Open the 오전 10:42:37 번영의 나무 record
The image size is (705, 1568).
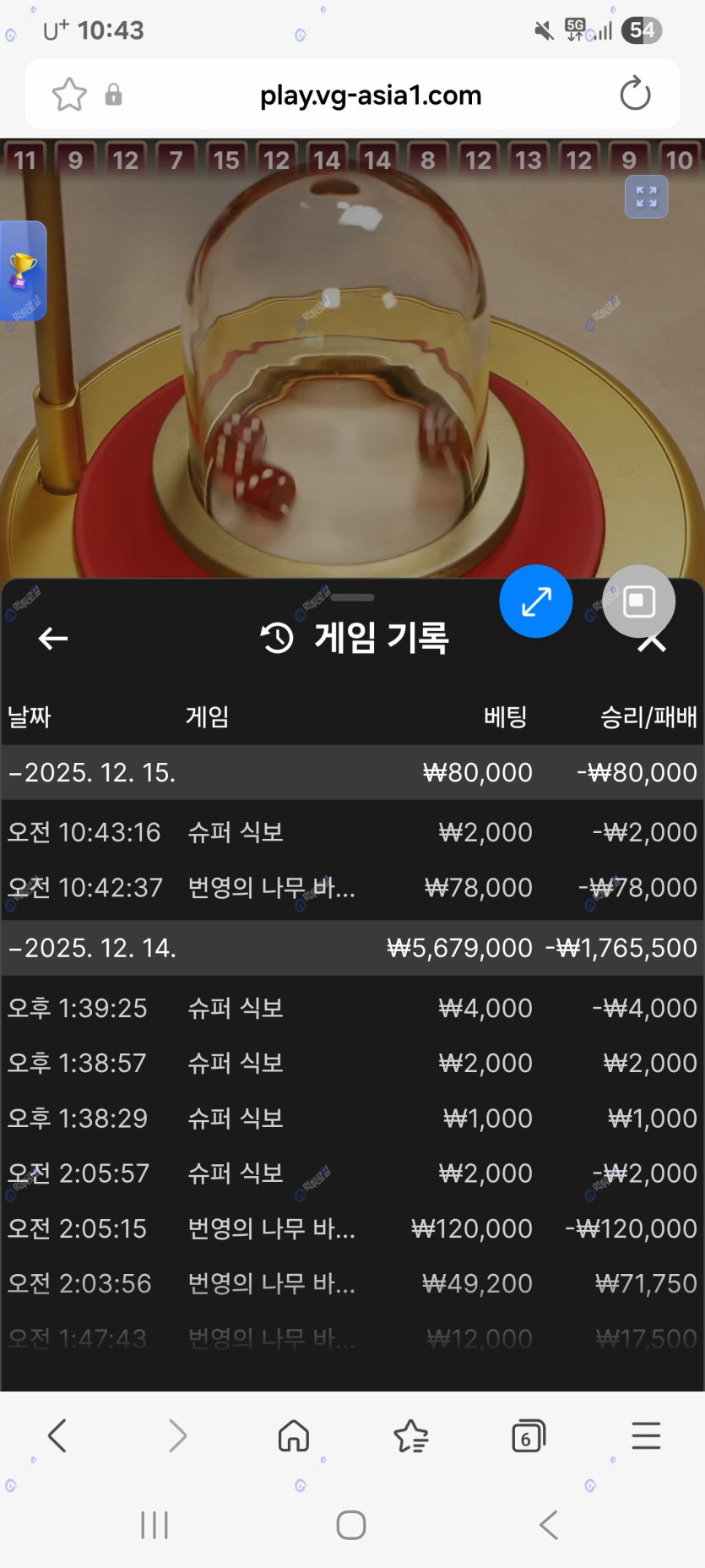pyautogui.click(x=351, y=888)
